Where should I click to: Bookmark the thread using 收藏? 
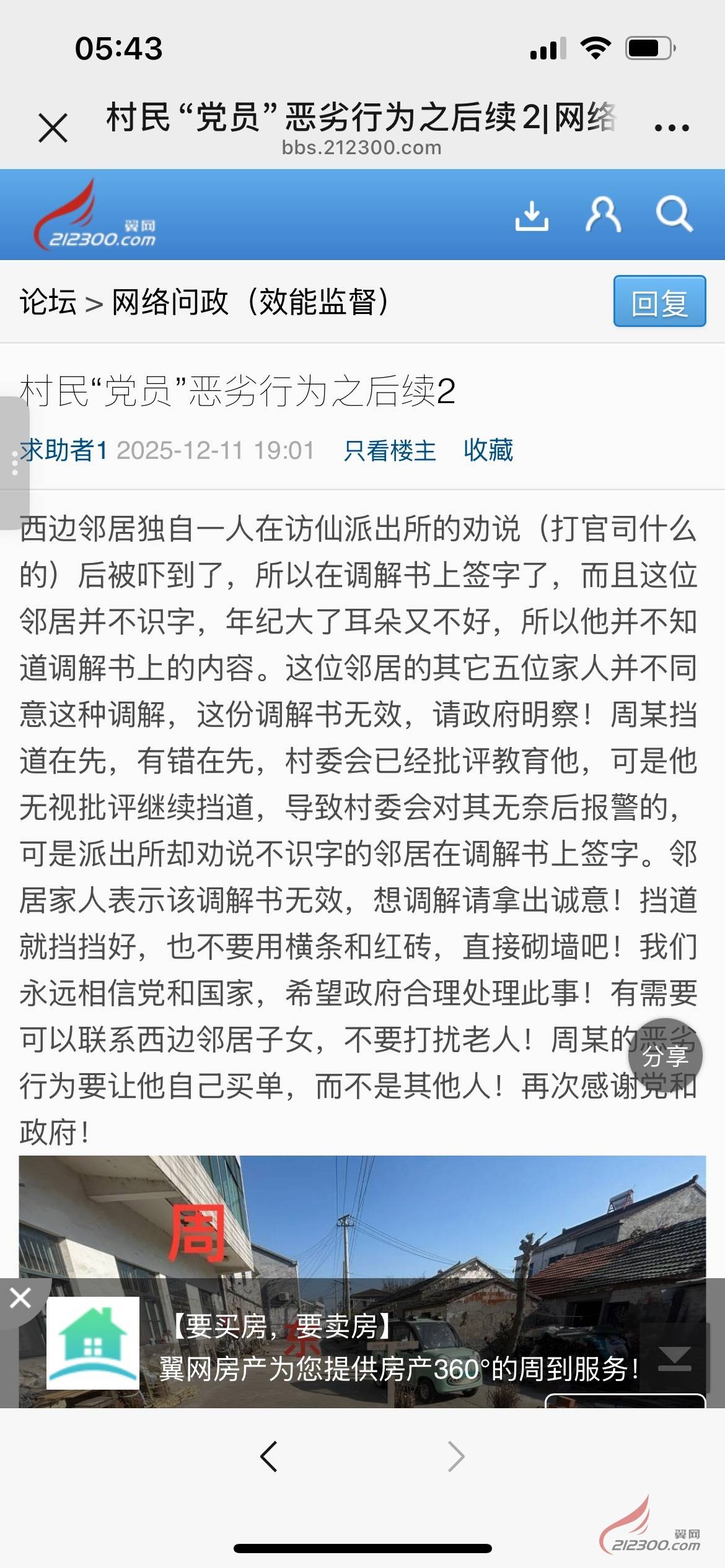pyautogui.click(x=488, y=450)
